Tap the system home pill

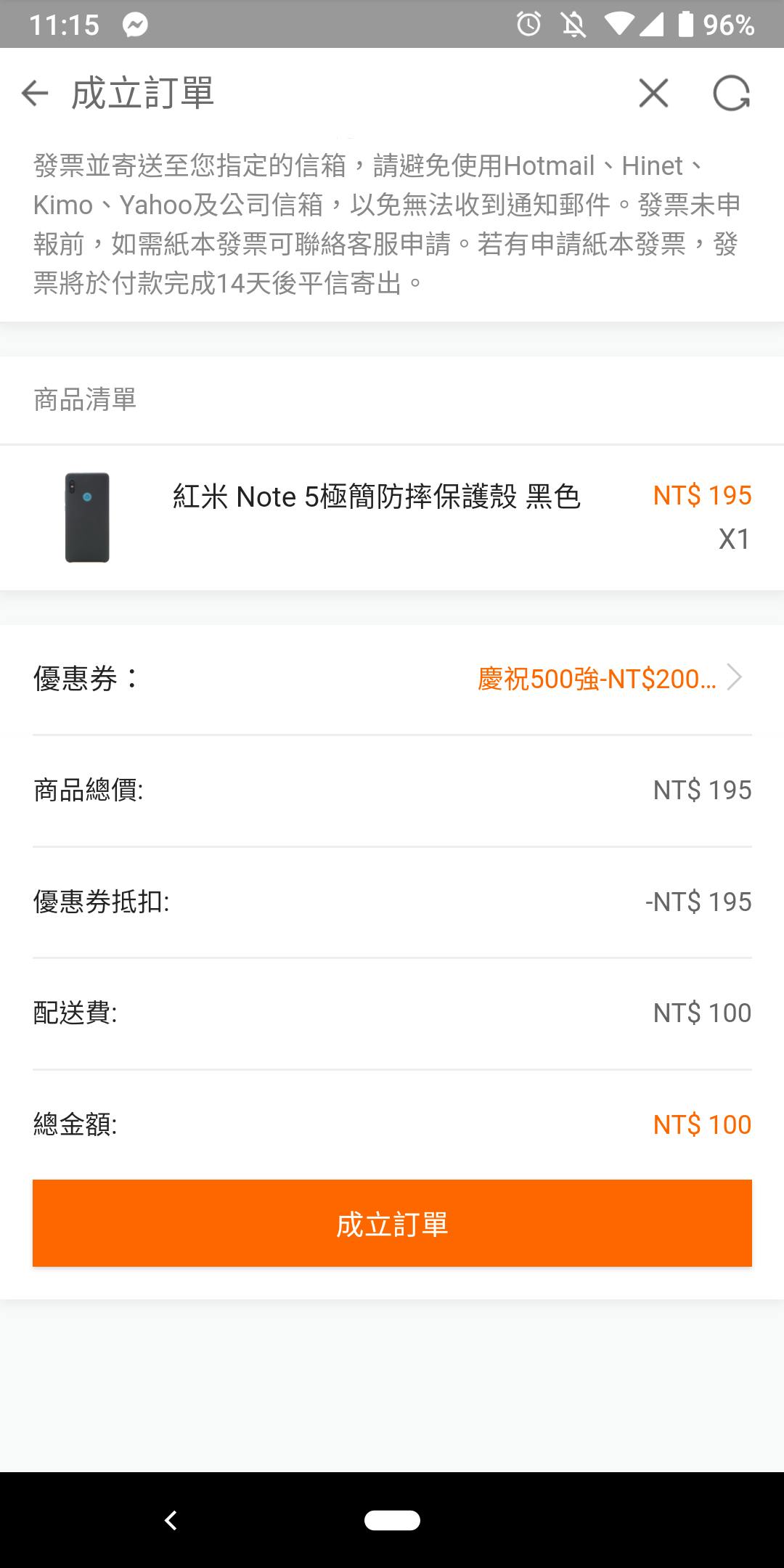point(392,1520)
